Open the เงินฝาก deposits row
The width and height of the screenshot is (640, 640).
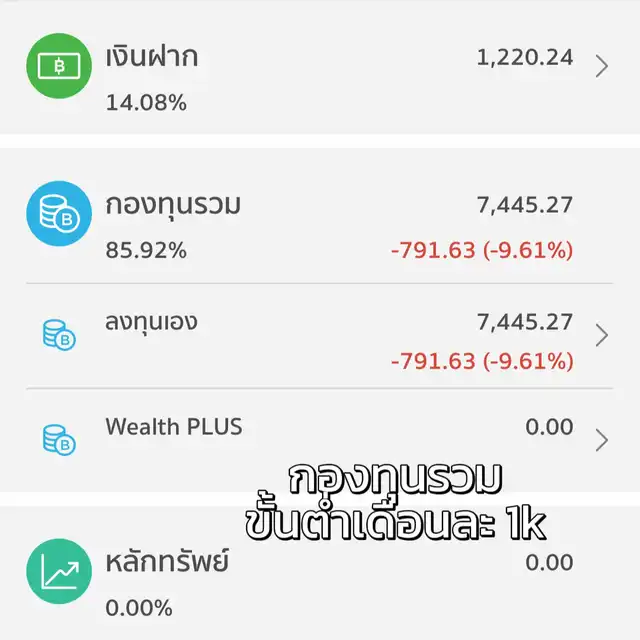(320, 67)
